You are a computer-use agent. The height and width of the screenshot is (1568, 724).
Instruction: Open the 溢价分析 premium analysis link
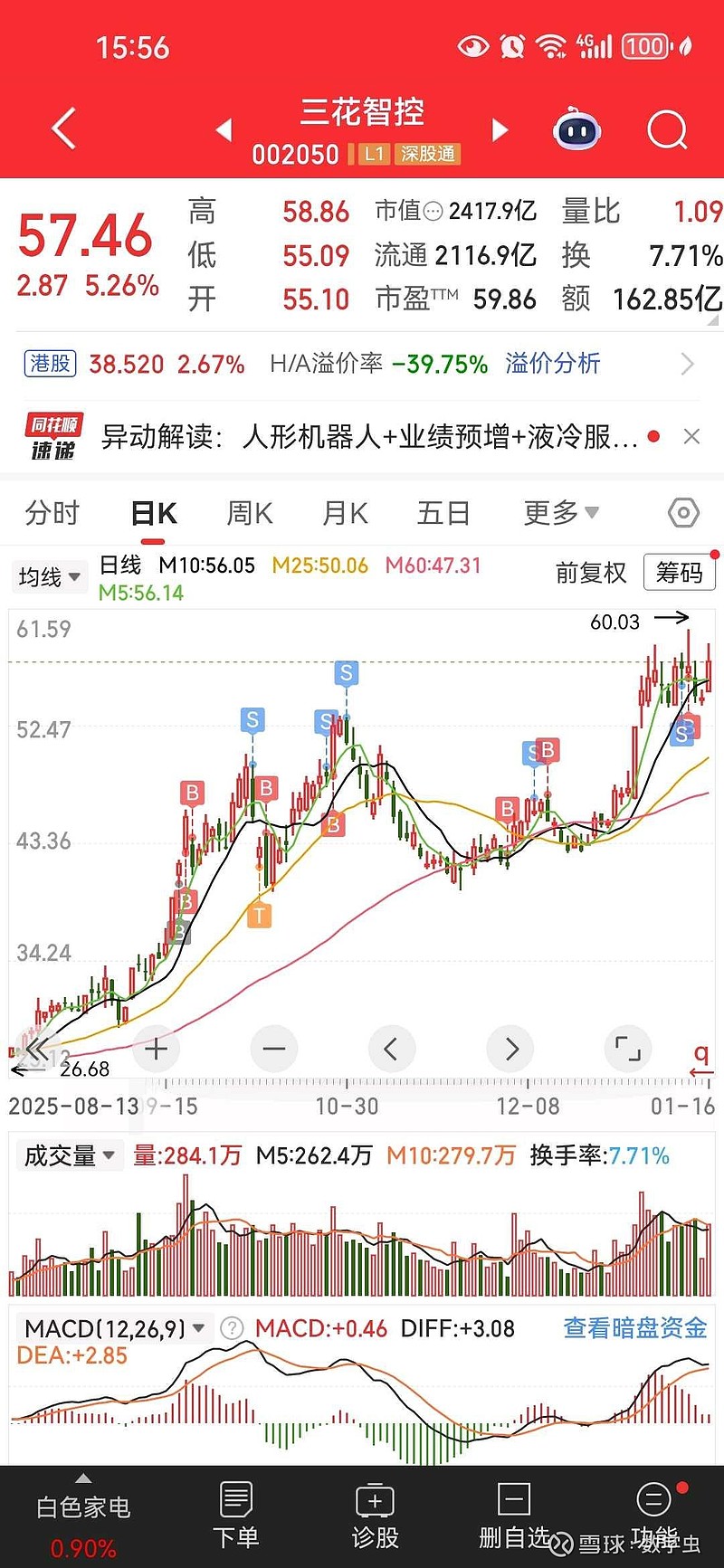[552, 364]
